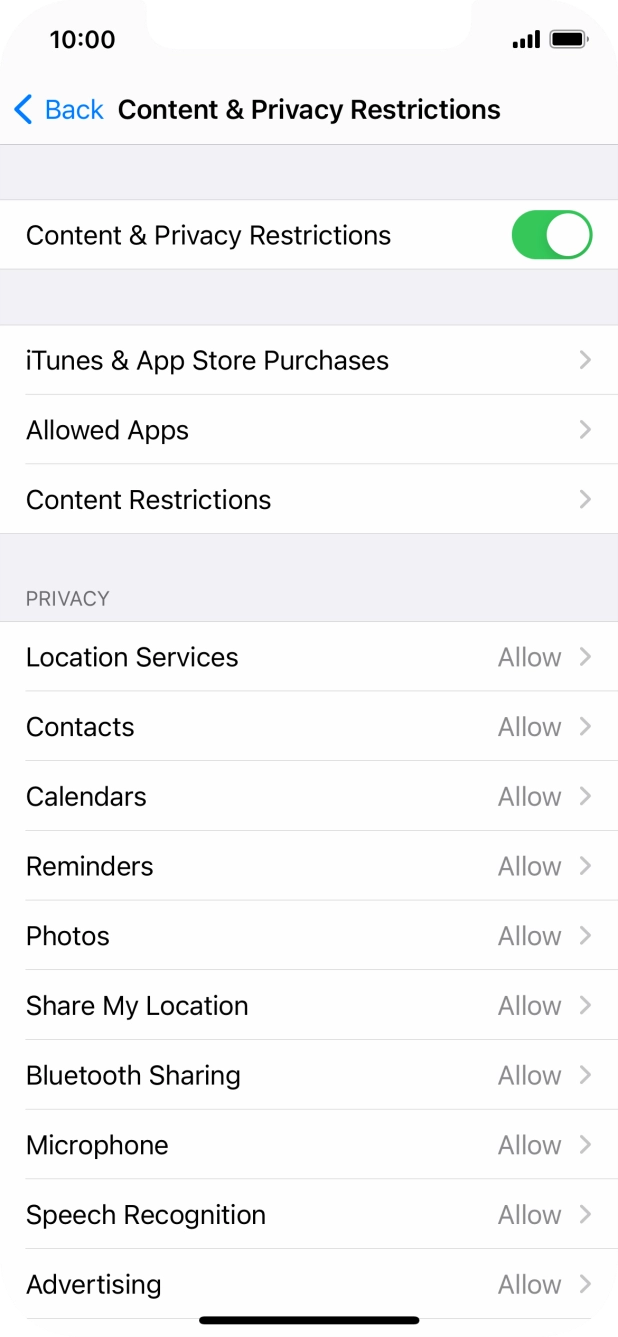The image size is (618, 1337).
Task: Select the Contacts privacy row
Action: [308, 727]
